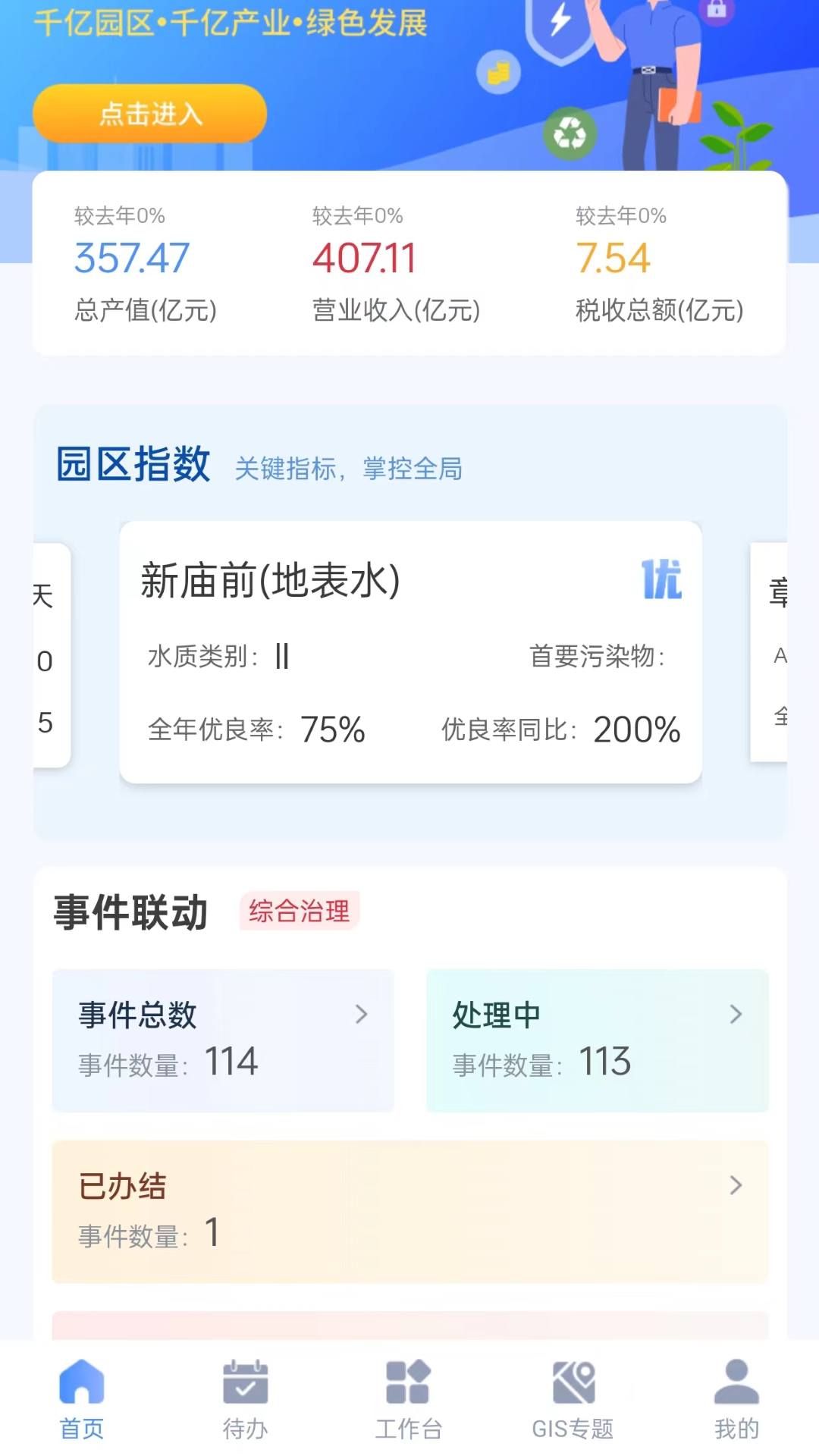
Task: Expand 事件总数 details via its arrow
Action: [x=361, y=1014]
